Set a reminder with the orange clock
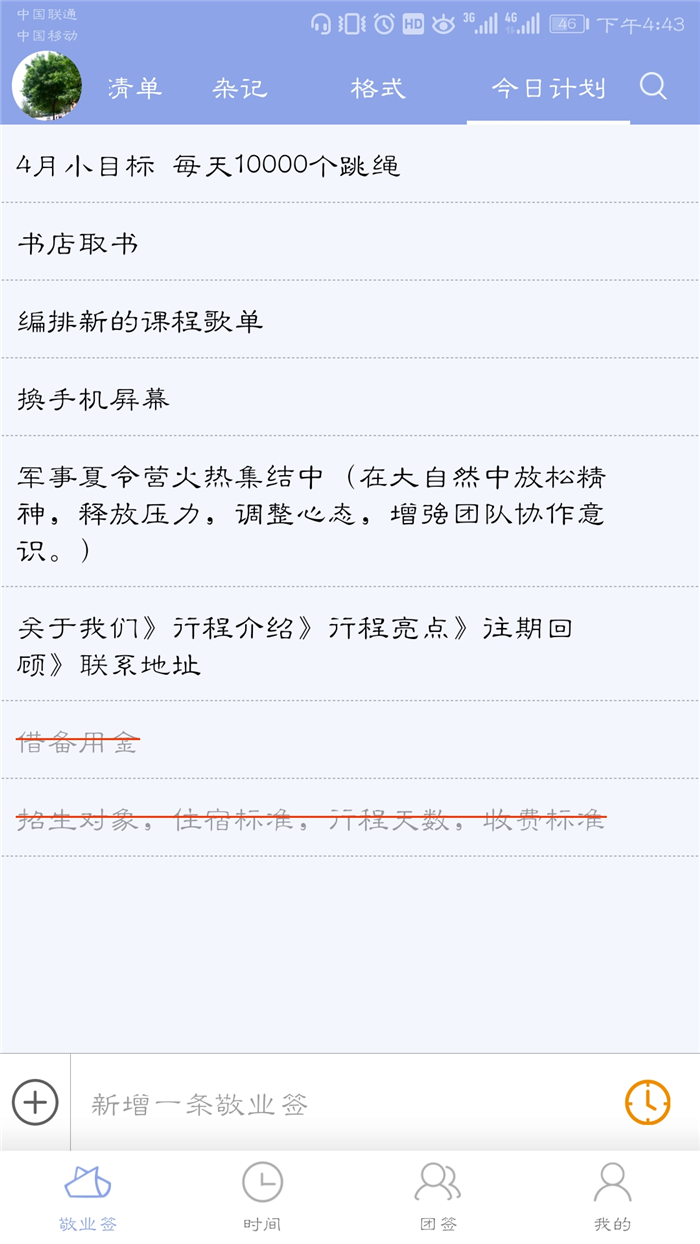700x1244 pixels. [648, 1103]
